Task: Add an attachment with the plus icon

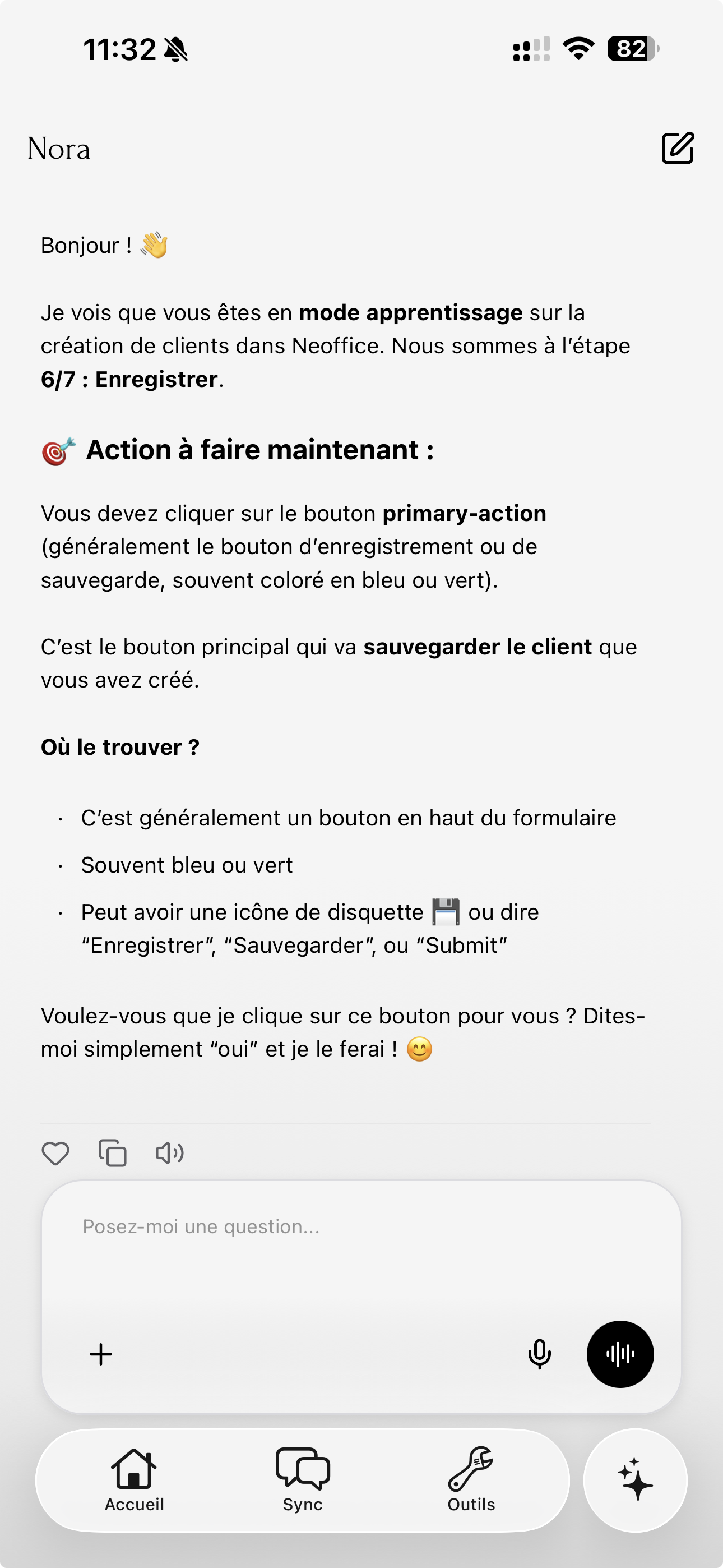Action: (x=101, y=1354)
